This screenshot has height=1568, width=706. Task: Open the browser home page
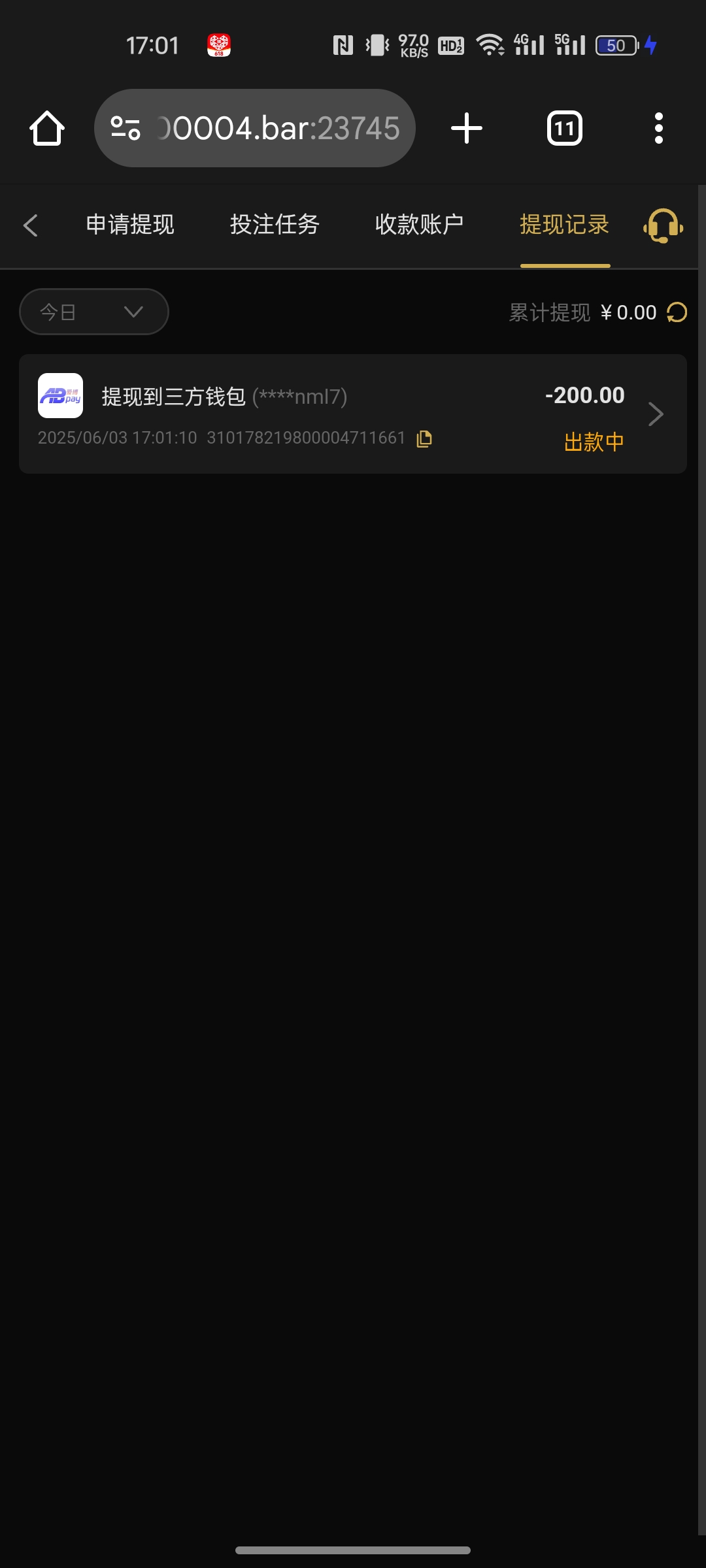47,128
